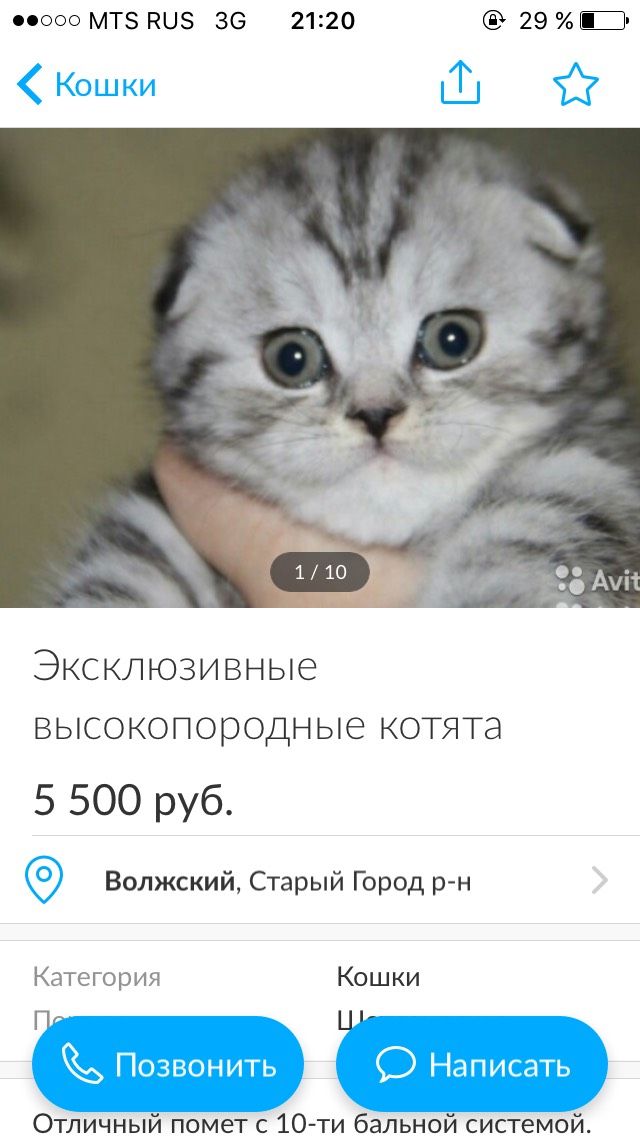Call the seller via Позвонить

pyautogui.click(x=168, y=1065)
